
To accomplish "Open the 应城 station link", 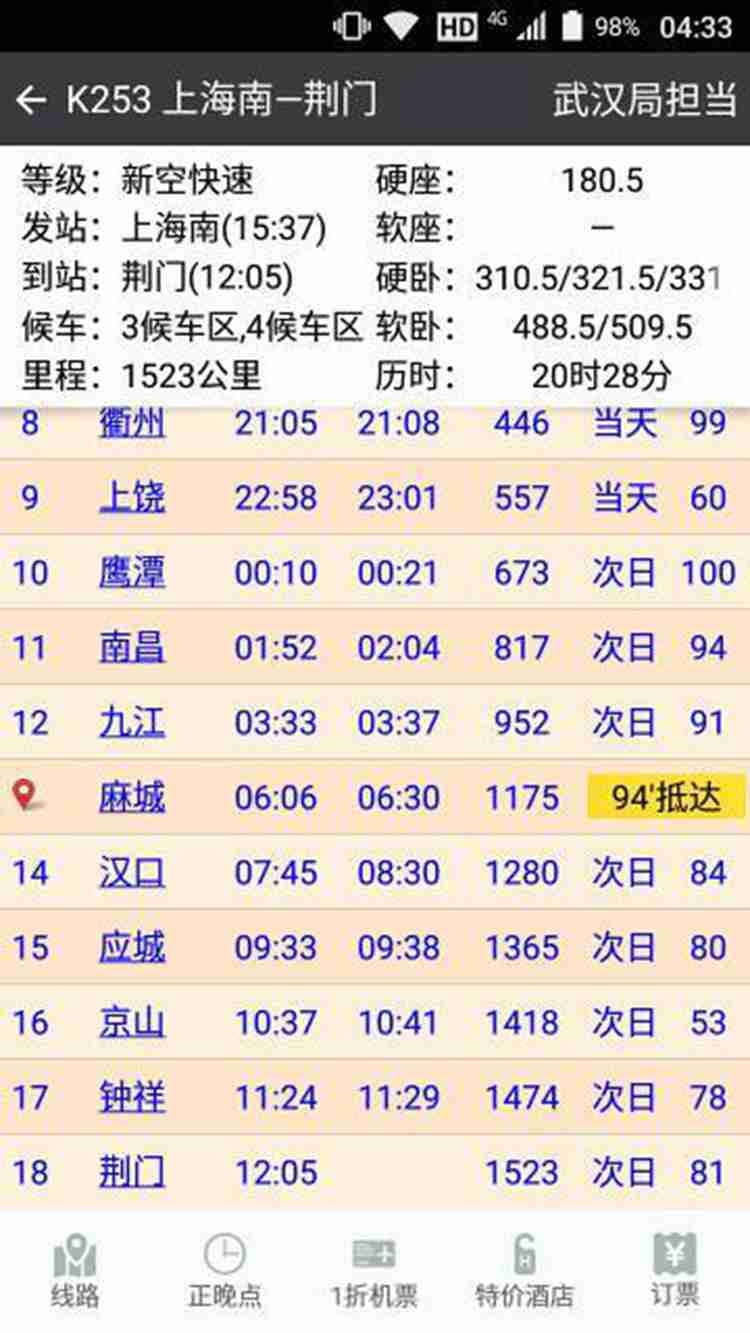I will point(132,947).
